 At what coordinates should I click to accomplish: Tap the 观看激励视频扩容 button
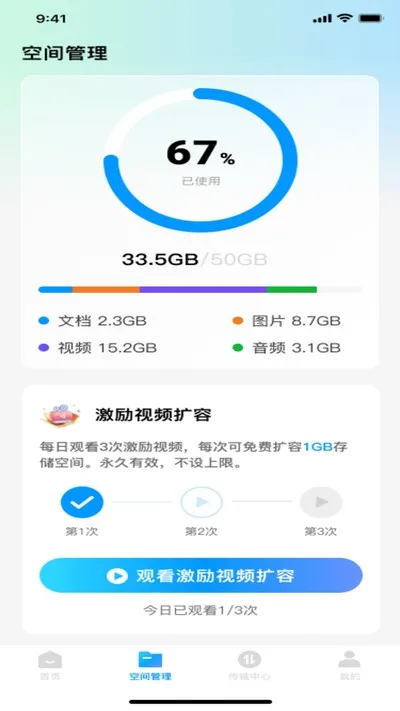pos(200,575)
